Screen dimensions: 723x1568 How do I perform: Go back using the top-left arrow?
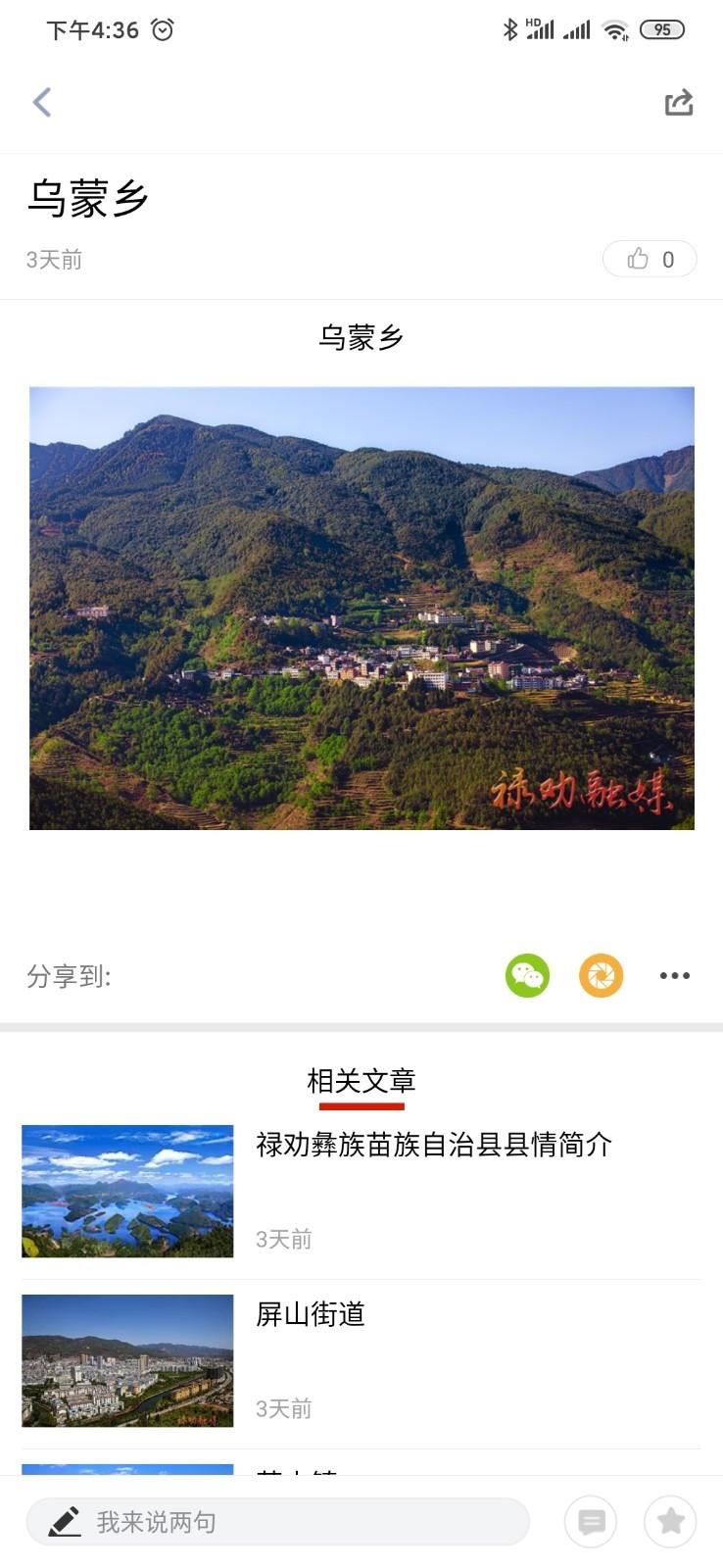pyautogui.click(x=42, y=102)
